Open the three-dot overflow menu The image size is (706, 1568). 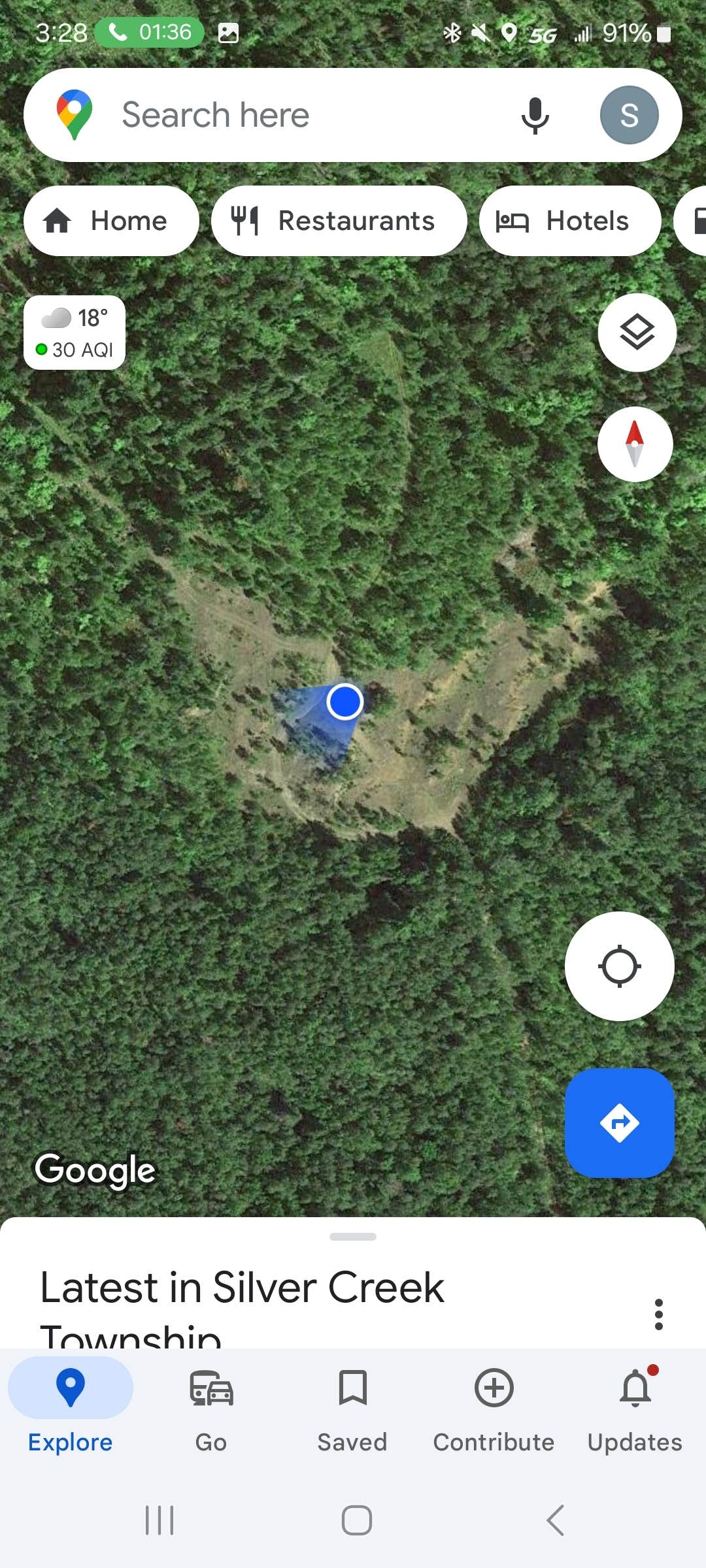(x=658, y=1313)
